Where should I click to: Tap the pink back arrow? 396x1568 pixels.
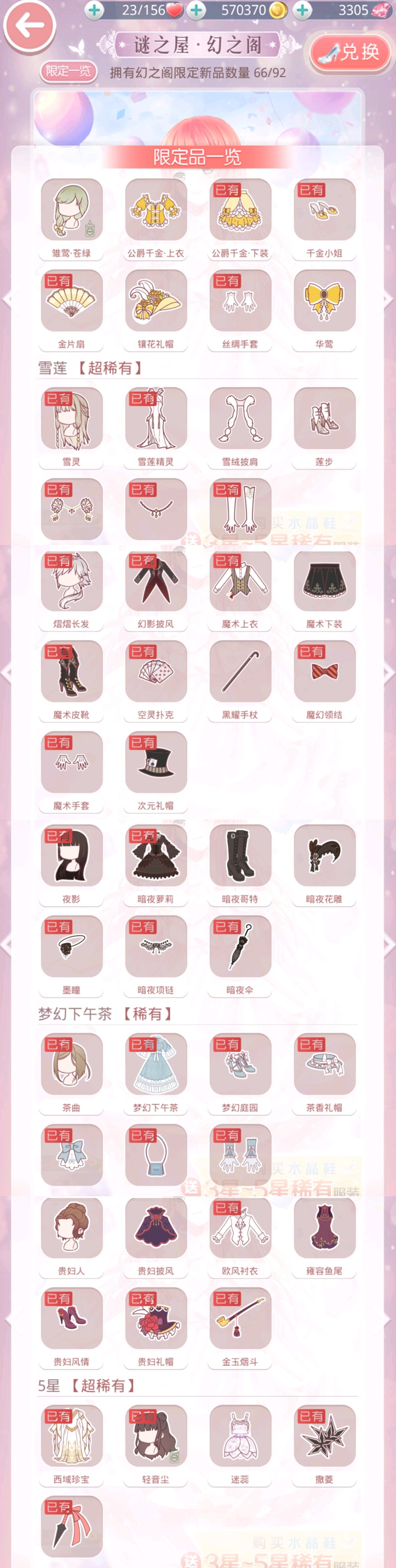(x=29, y=25)
